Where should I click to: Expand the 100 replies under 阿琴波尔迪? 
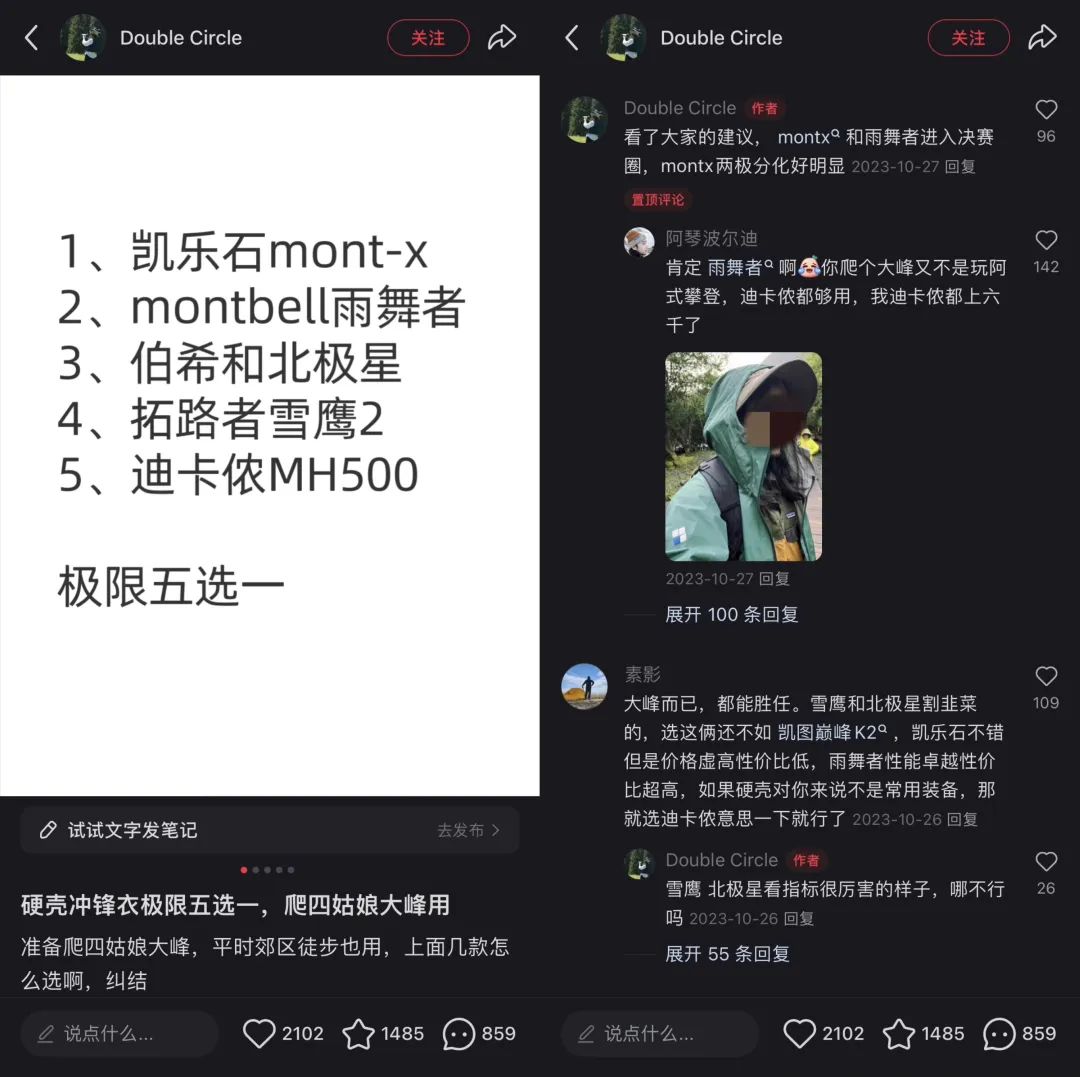(x=731, y=614)
